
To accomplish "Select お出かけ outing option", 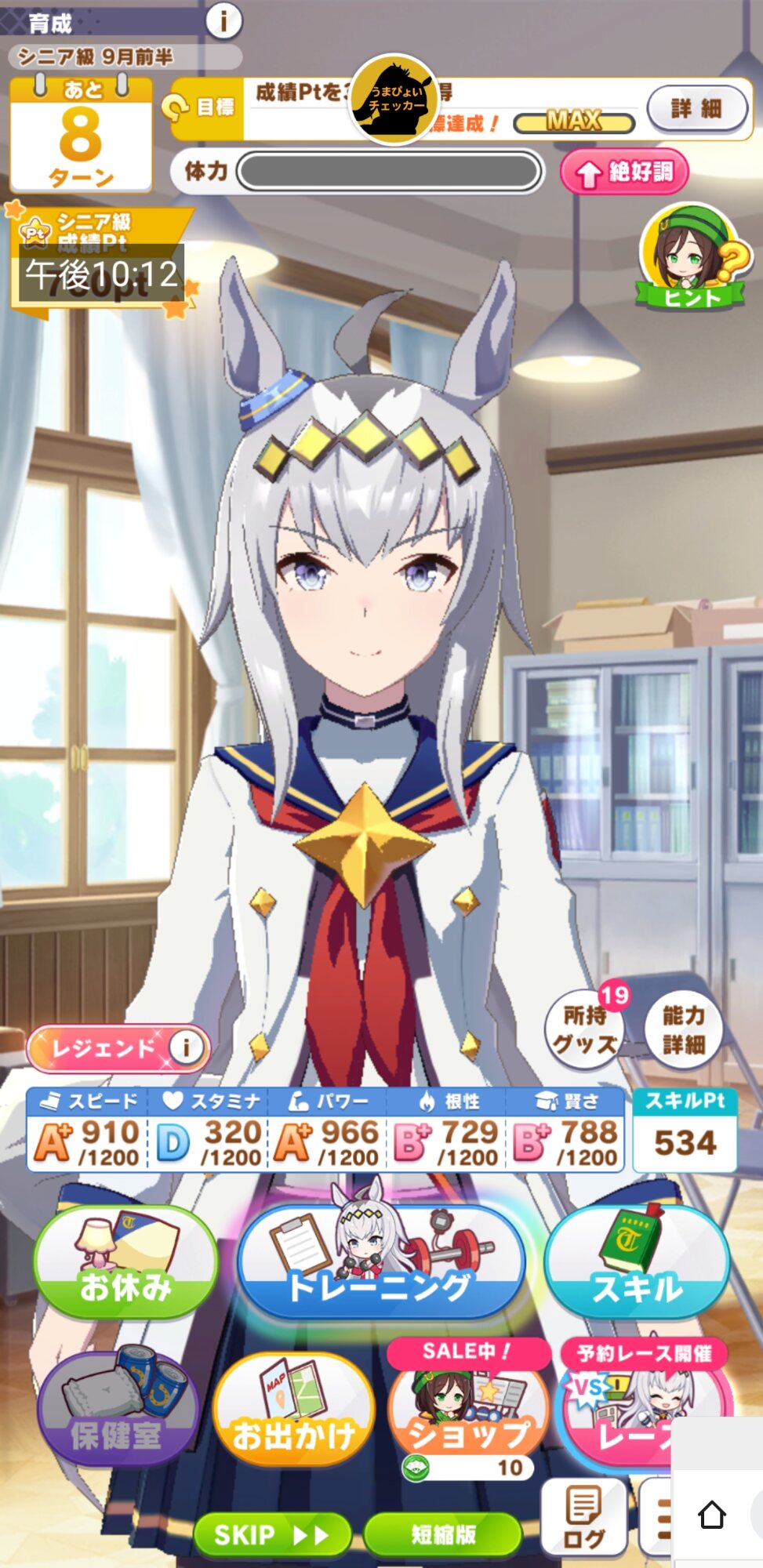I will (x=293, y=1412).
